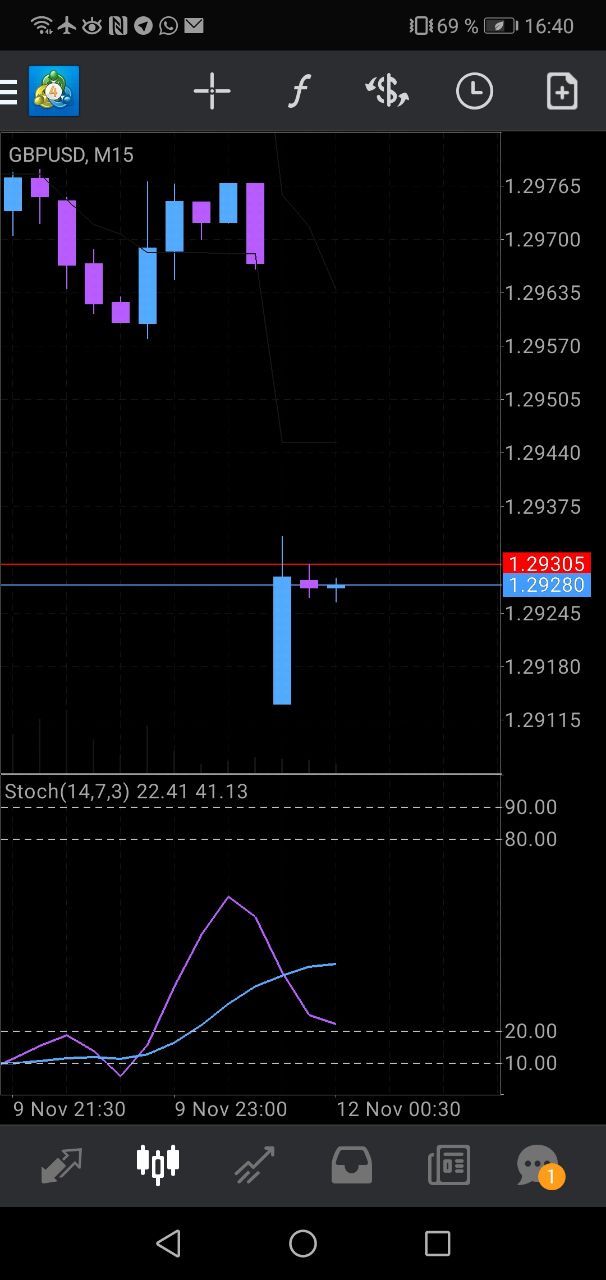Open the History inbox tab
Screen dimensions: 606x1280
click(352, 1165)
